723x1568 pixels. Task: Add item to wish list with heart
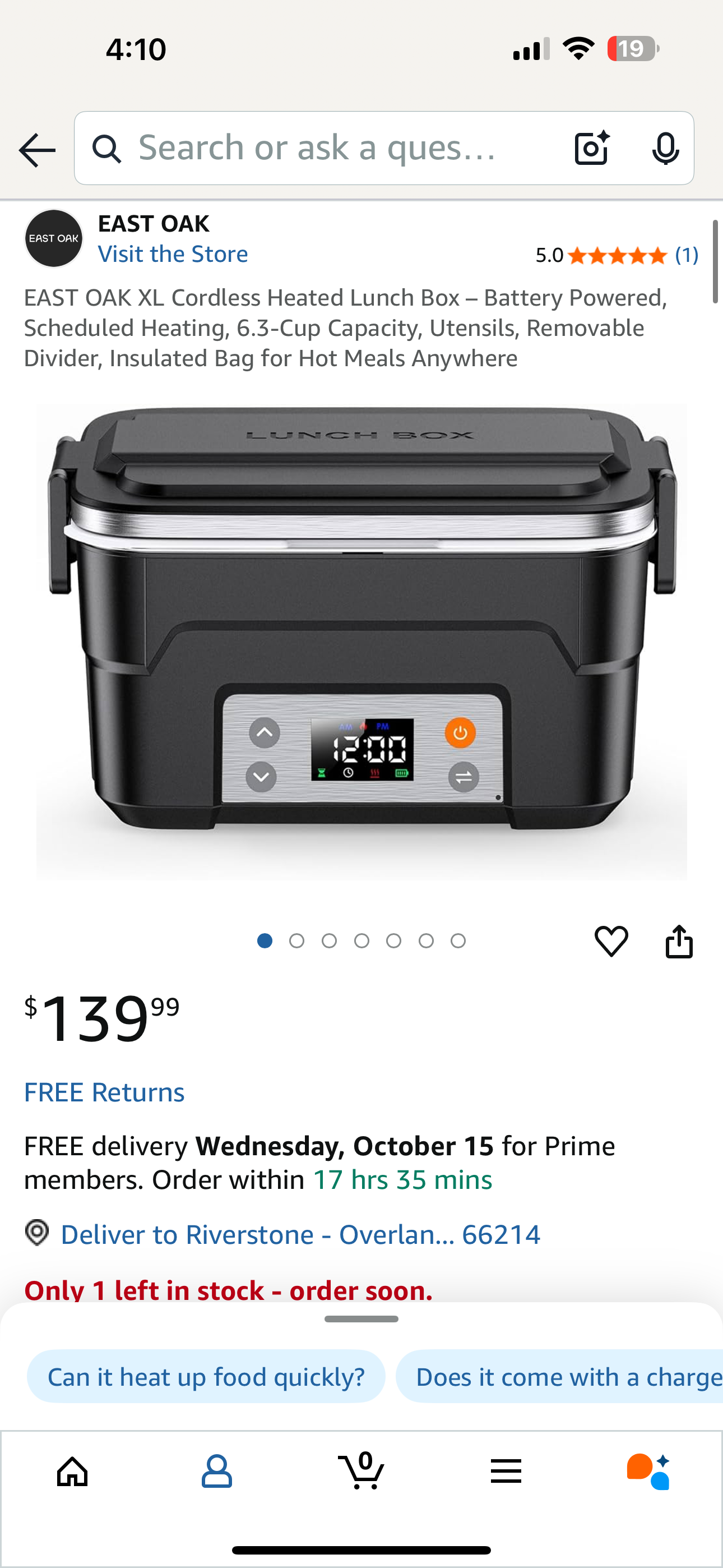click(x=611, y=941)
